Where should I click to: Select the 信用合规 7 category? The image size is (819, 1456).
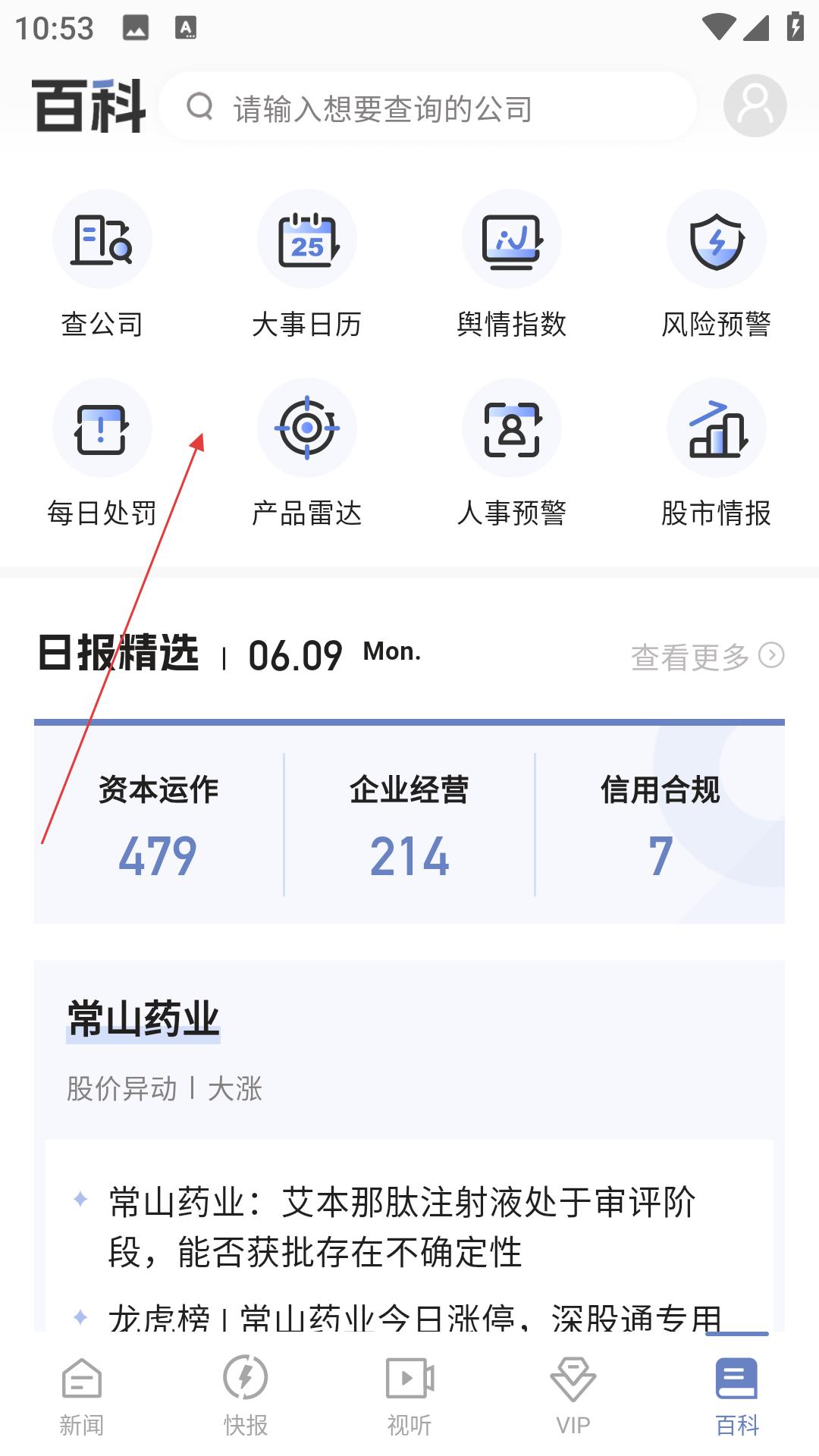pyautogui.click(x=660, y=827)
